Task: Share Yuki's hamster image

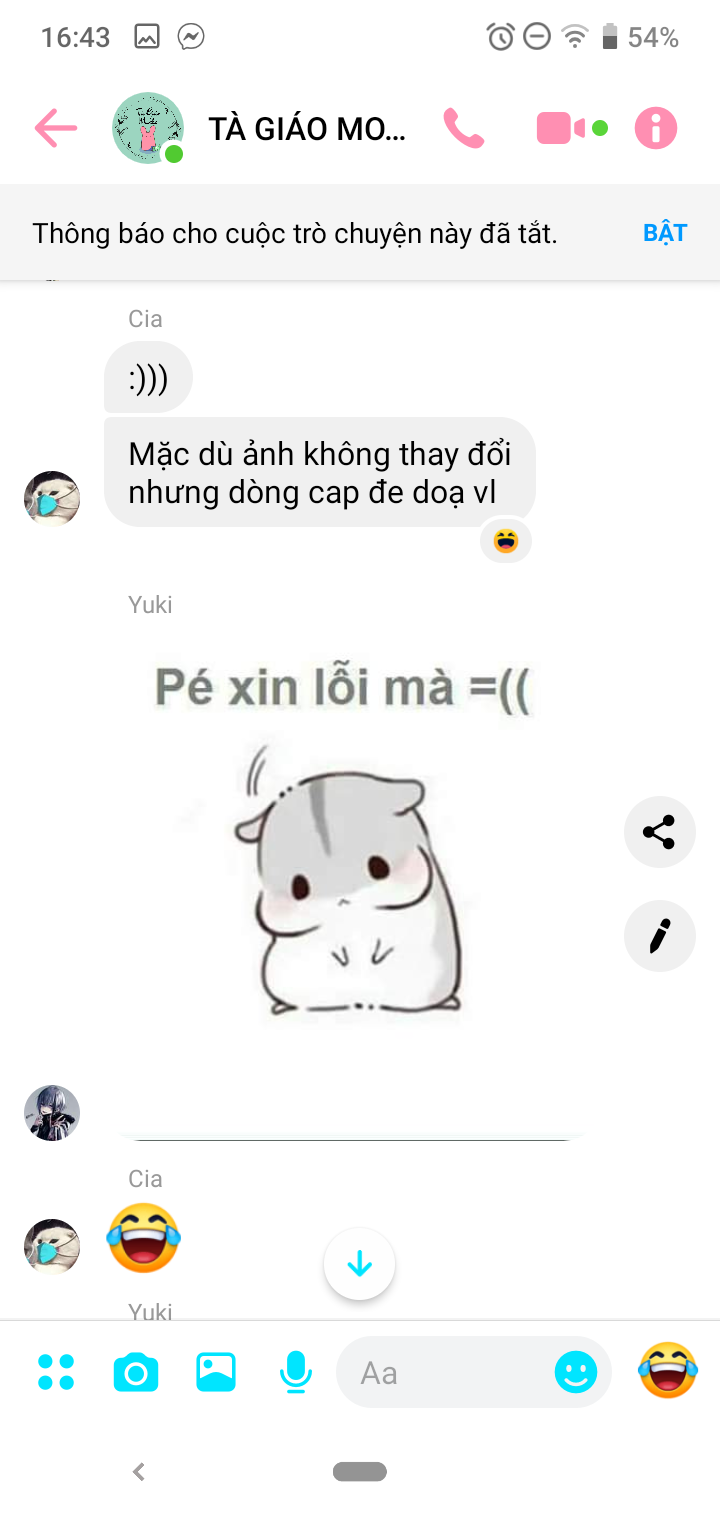Action: tap(659, 832)
